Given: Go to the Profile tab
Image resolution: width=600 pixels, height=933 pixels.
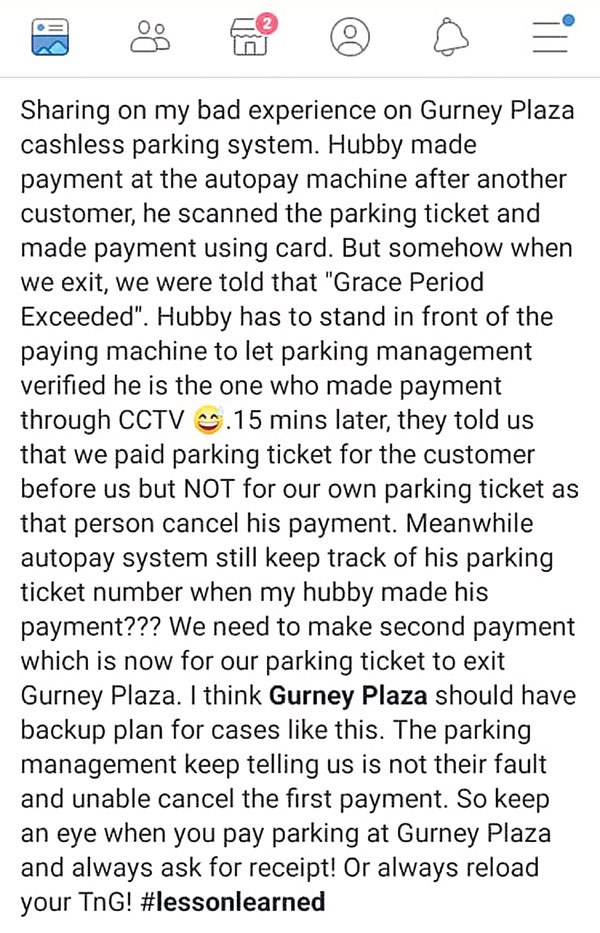Looking at the screenshot, I should click(349, 38).
